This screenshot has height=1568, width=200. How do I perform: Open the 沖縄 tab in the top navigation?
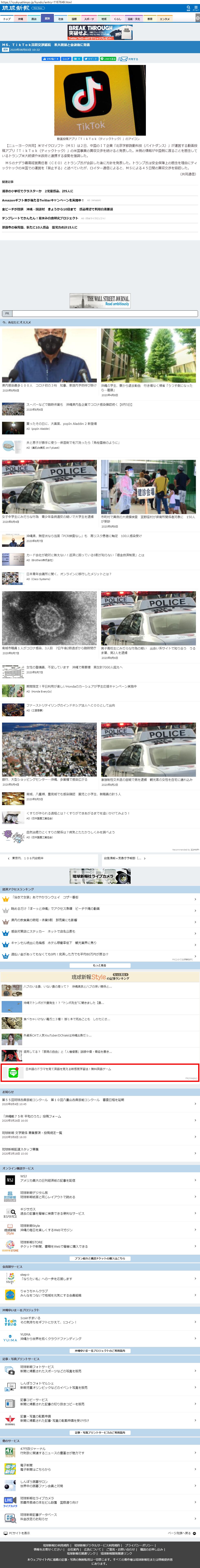click(x=20, y=19)
